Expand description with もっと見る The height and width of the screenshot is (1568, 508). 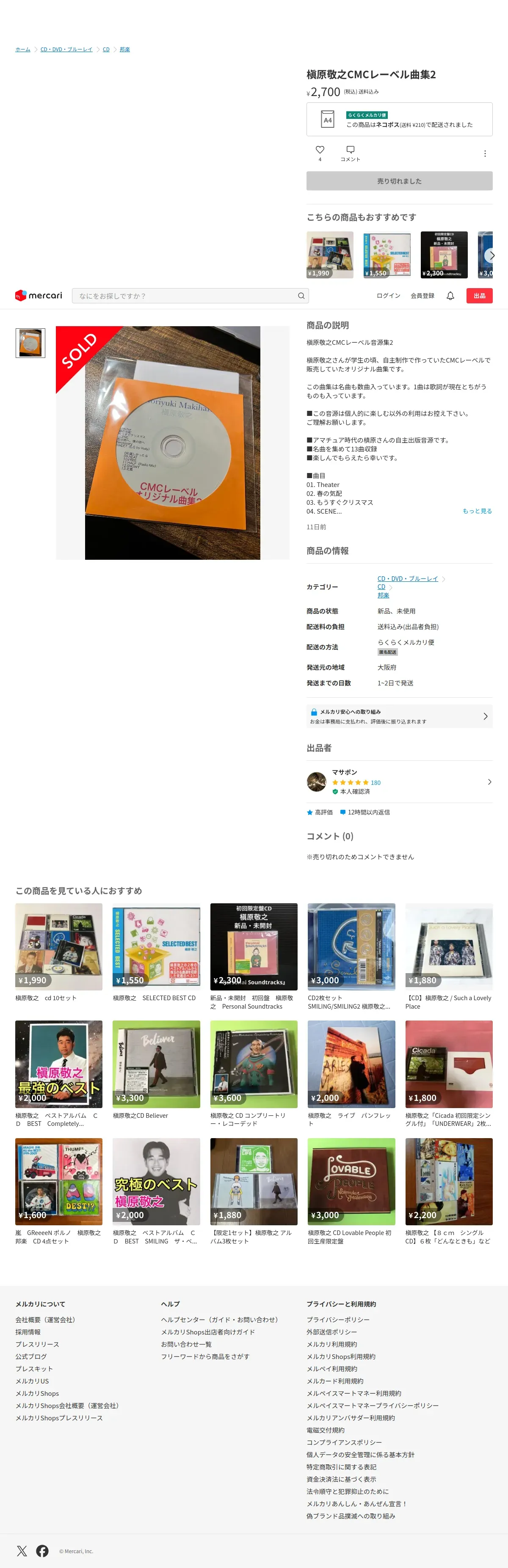coord(477,511)
